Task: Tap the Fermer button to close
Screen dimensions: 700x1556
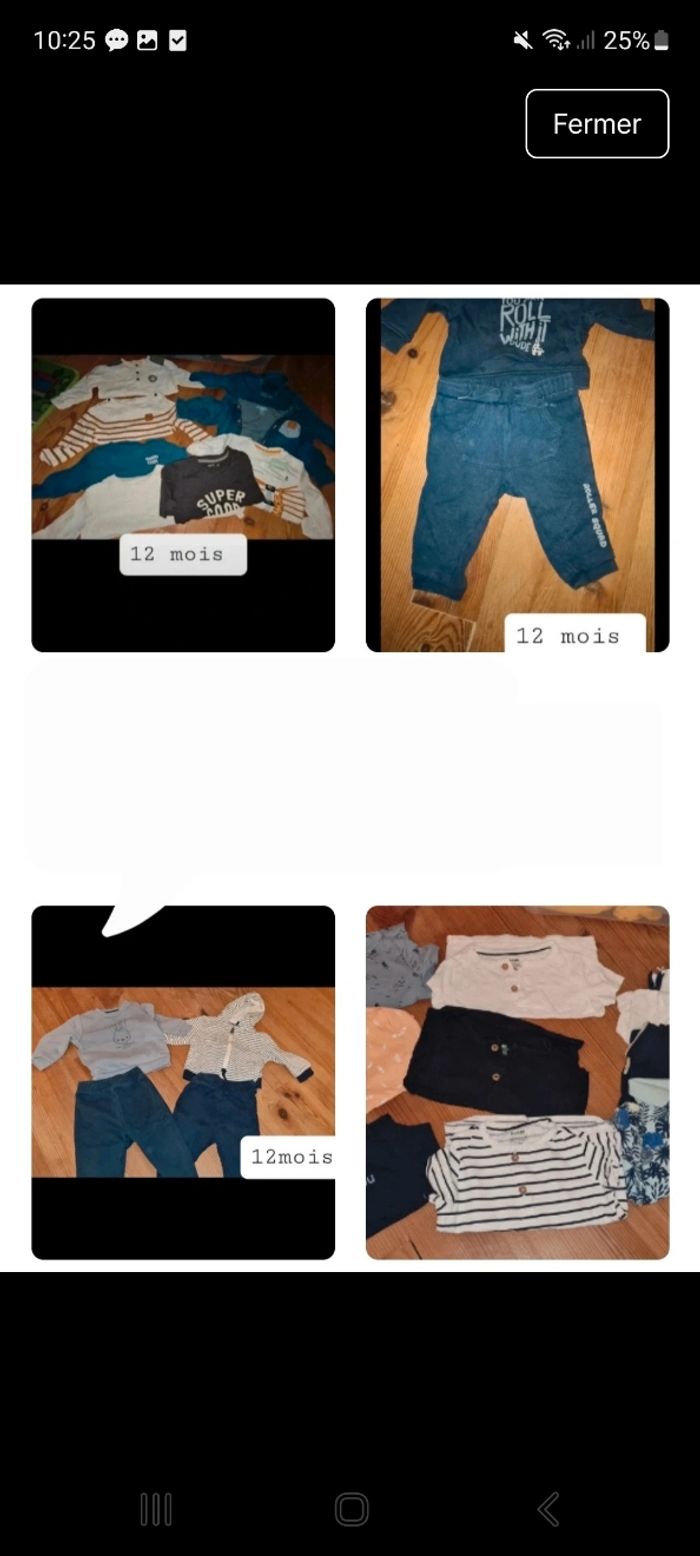Action: click(597, 124)
